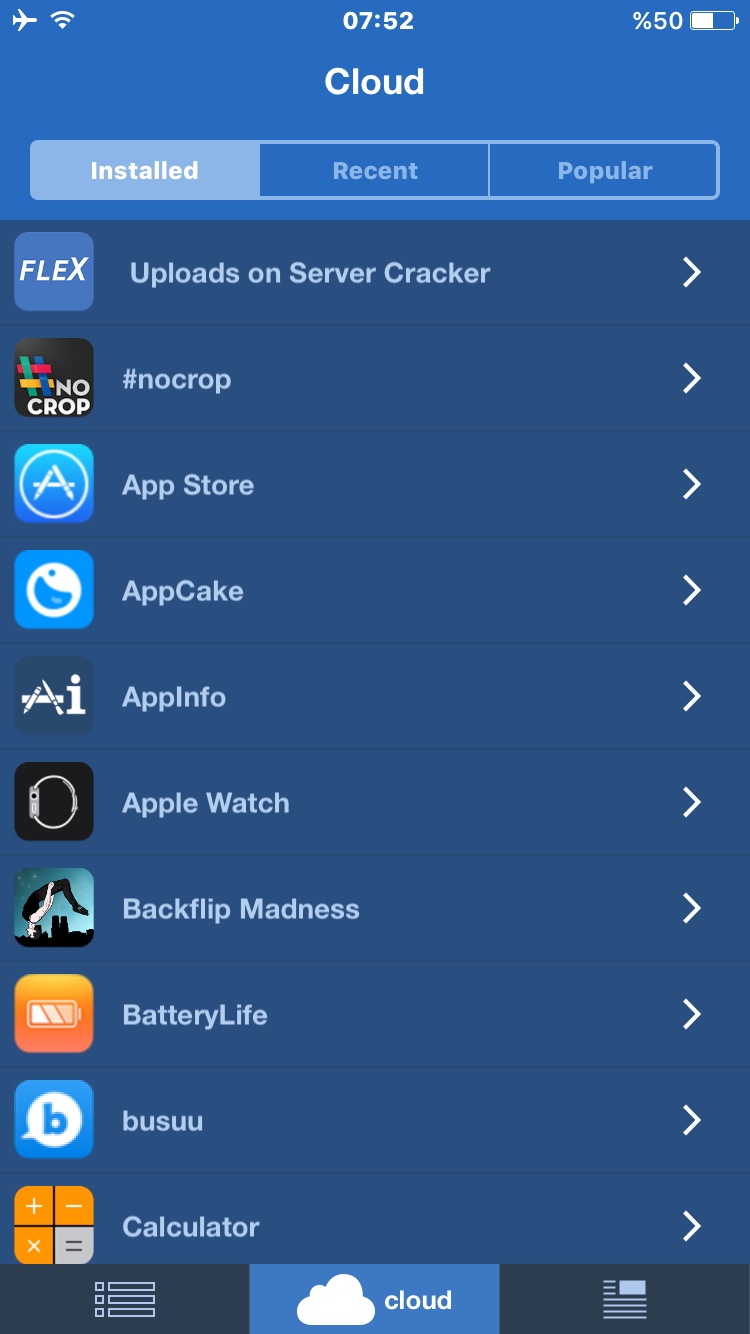Viewport: 750px width, 1334px height.
Task: Choose BatteryLife from the list
Action: [375, 1015]
